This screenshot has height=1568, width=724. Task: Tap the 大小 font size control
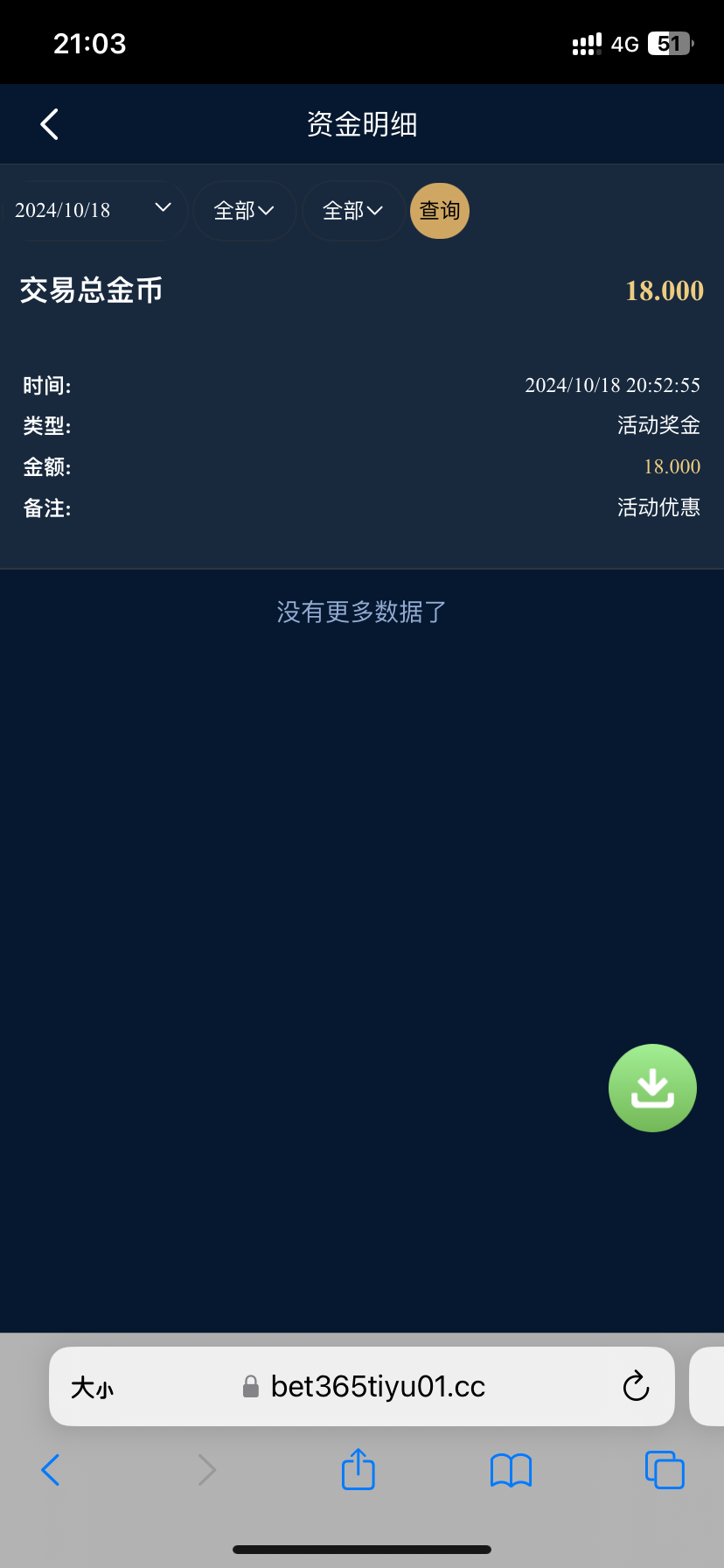point(92,1386)
